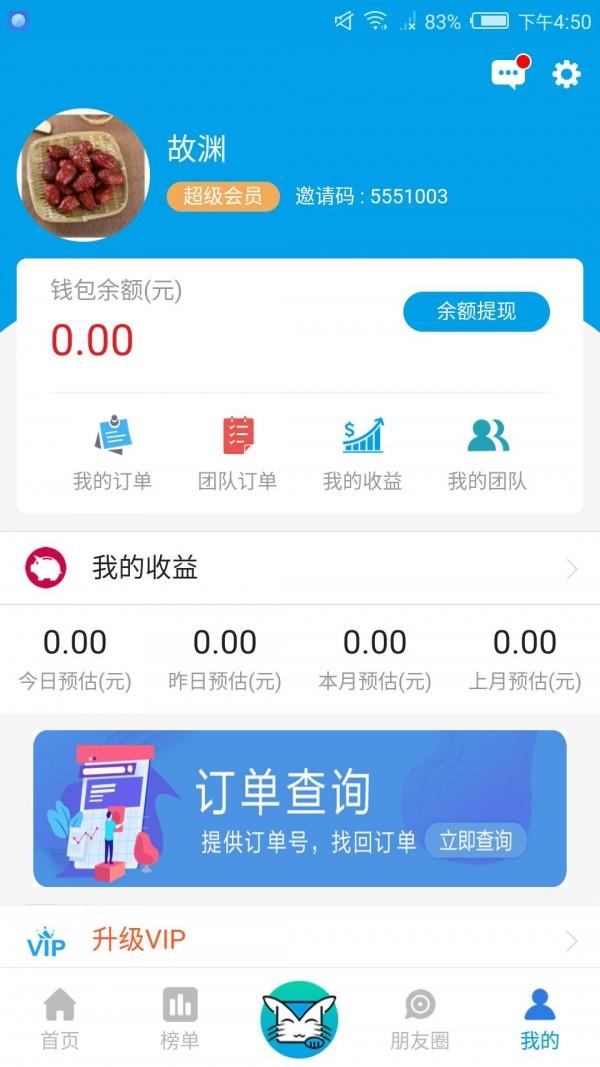This screenshot has width=600, height=1067.
Task: Switch to the 榜单 tab
Action: 180,1019
